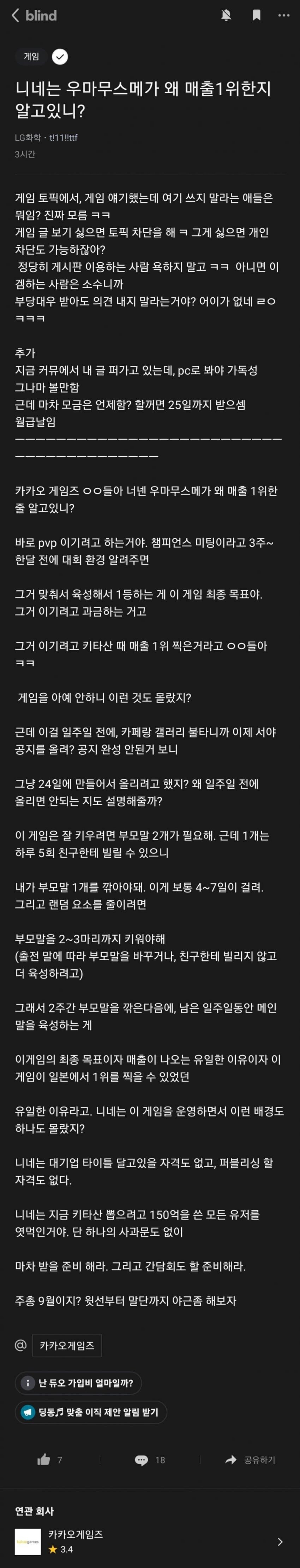
Task: Go back from this Blind post
Action: [16, 15]
